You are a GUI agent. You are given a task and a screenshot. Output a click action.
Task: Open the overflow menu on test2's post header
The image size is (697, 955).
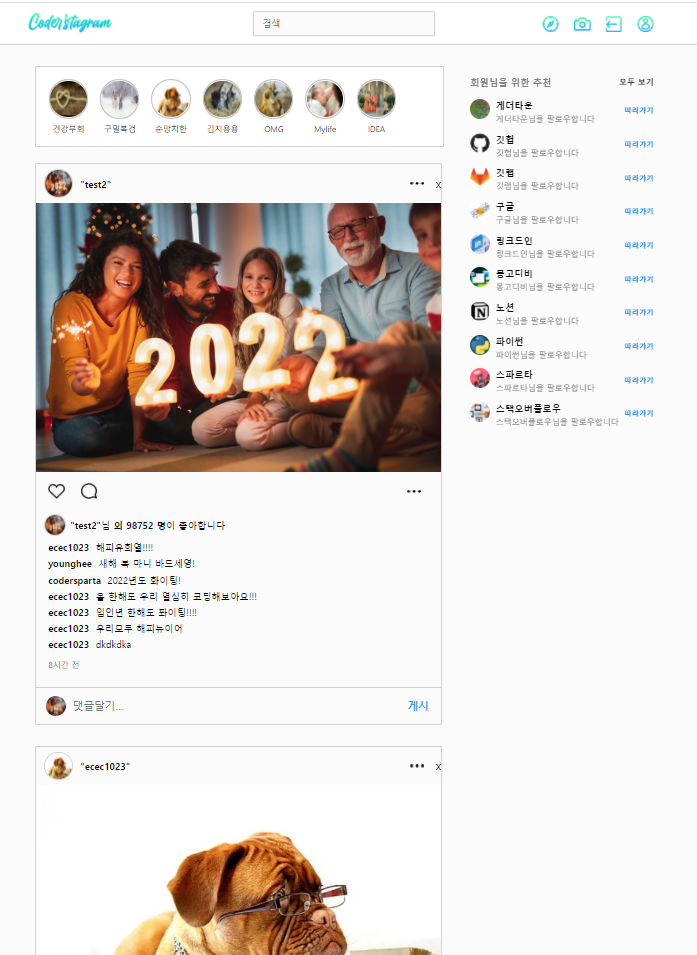click(416, 184)
